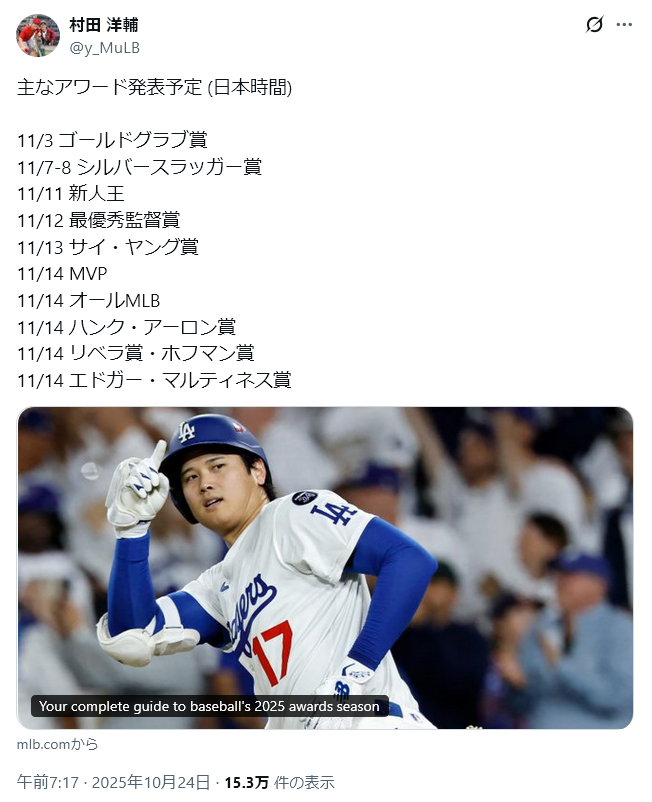652x802 pixels.
Task: Open the mlb.comから source link
Action: pyautogui.click(x=58, y=744)
